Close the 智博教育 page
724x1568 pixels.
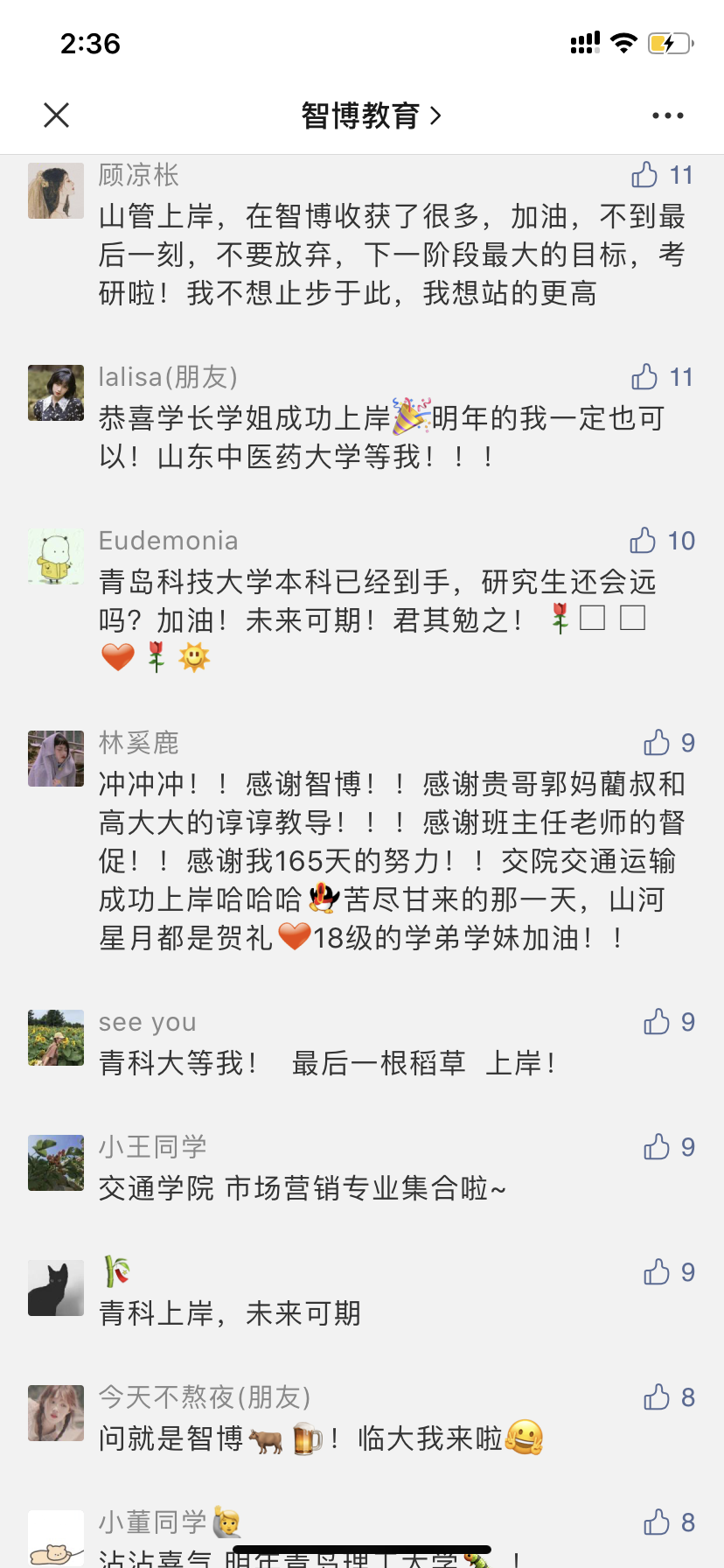pos(56,115)
